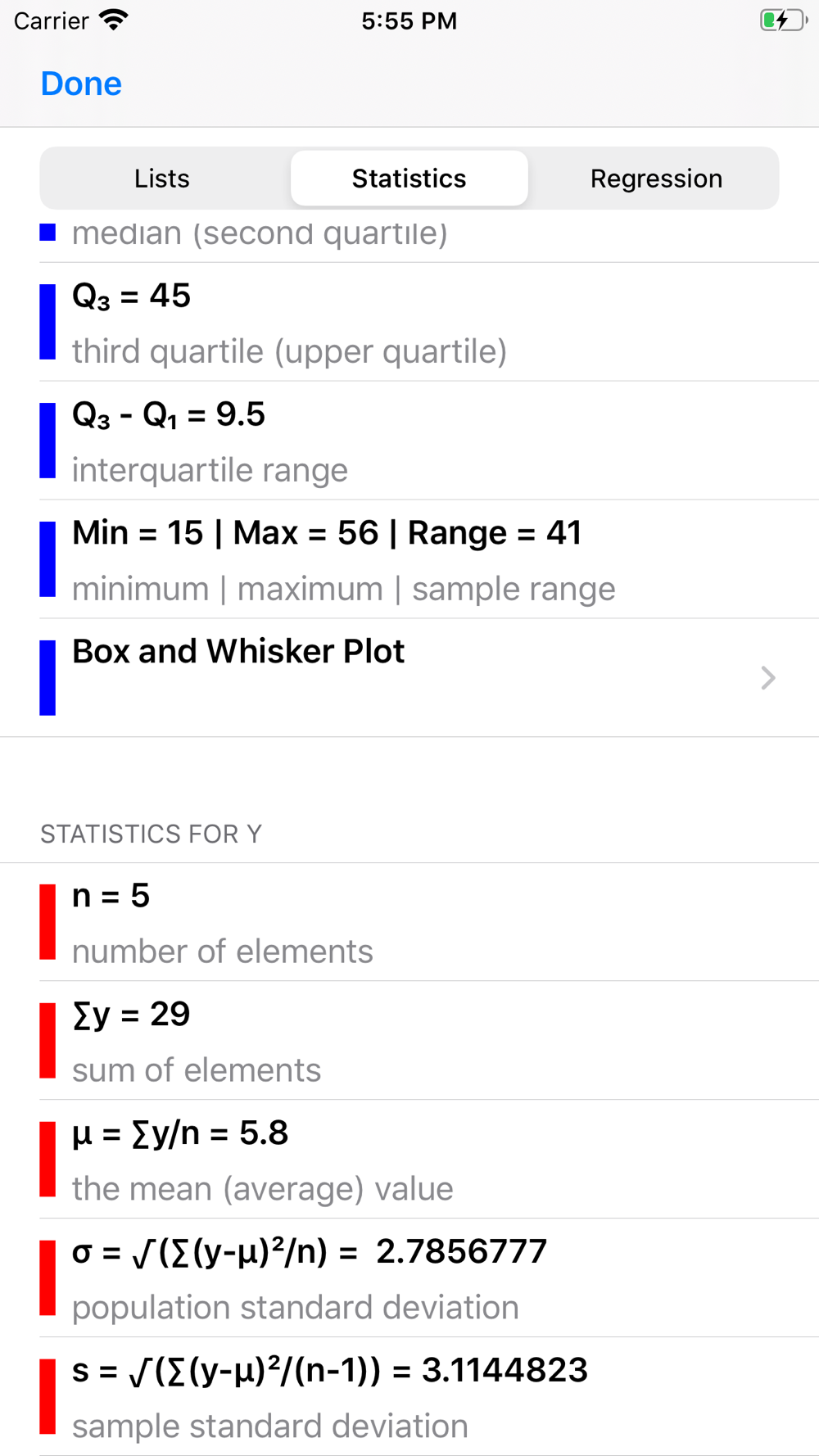The image size is (819, 1456).
Task: Switch to the Lists segment
Action: coord(162,179)
